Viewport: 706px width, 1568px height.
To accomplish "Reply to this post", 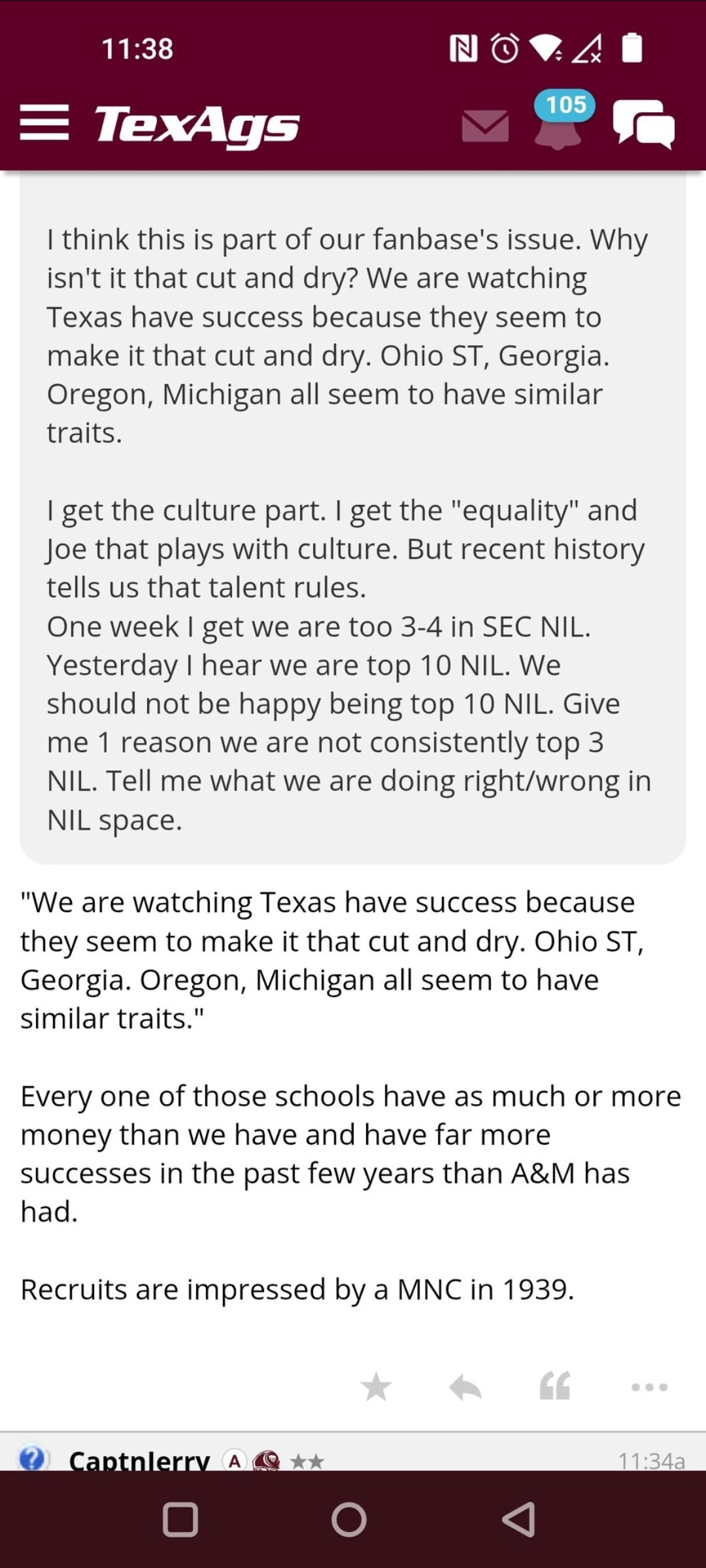I will click(465, 1387).
